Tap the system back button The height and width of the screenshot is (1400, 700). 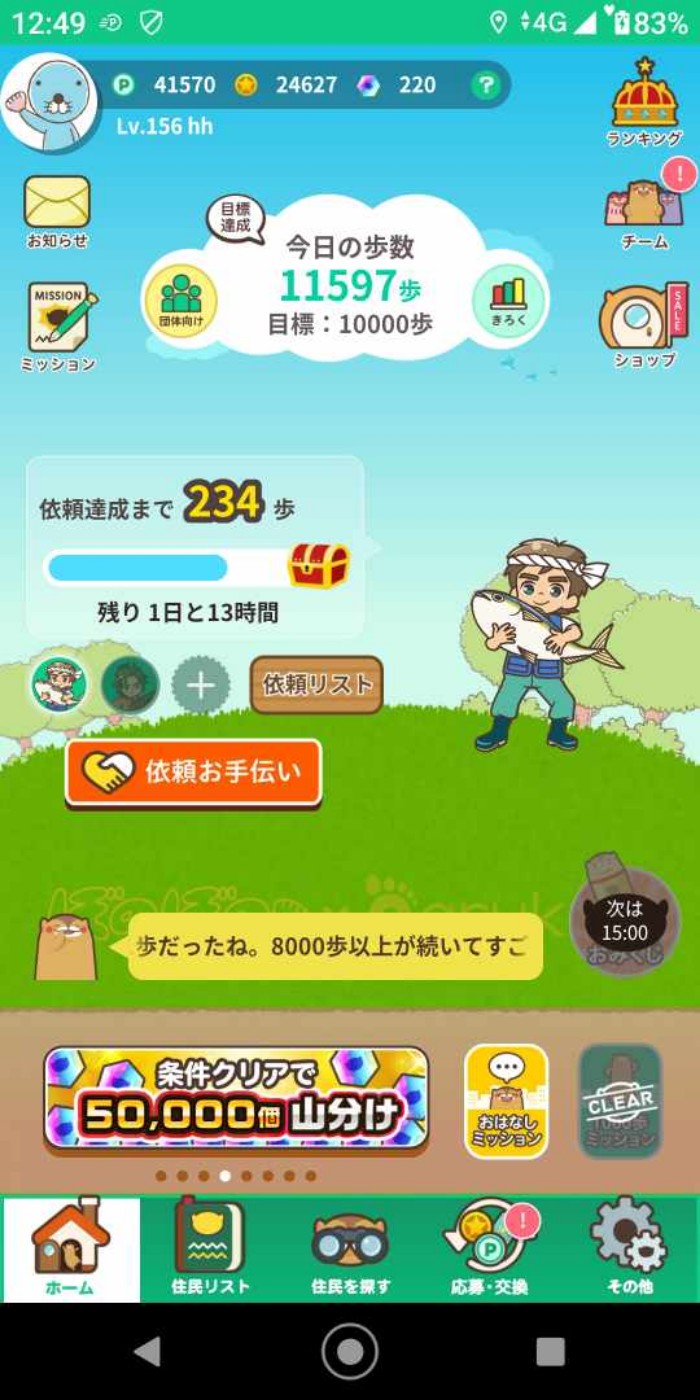[x=148, y=1351]
